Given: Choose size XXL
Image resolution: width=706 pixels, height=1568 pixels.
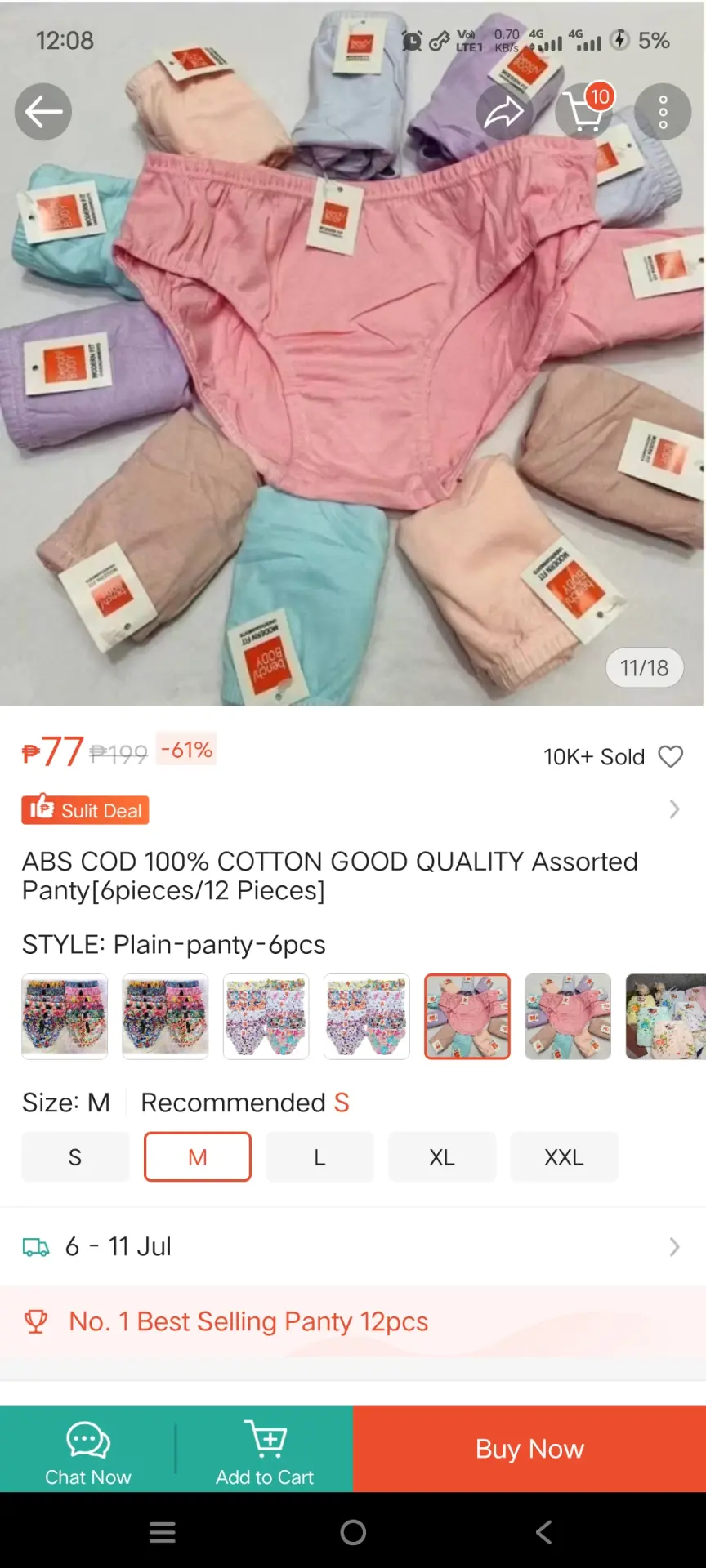Looking at the screenshot, I should 564,1157.
